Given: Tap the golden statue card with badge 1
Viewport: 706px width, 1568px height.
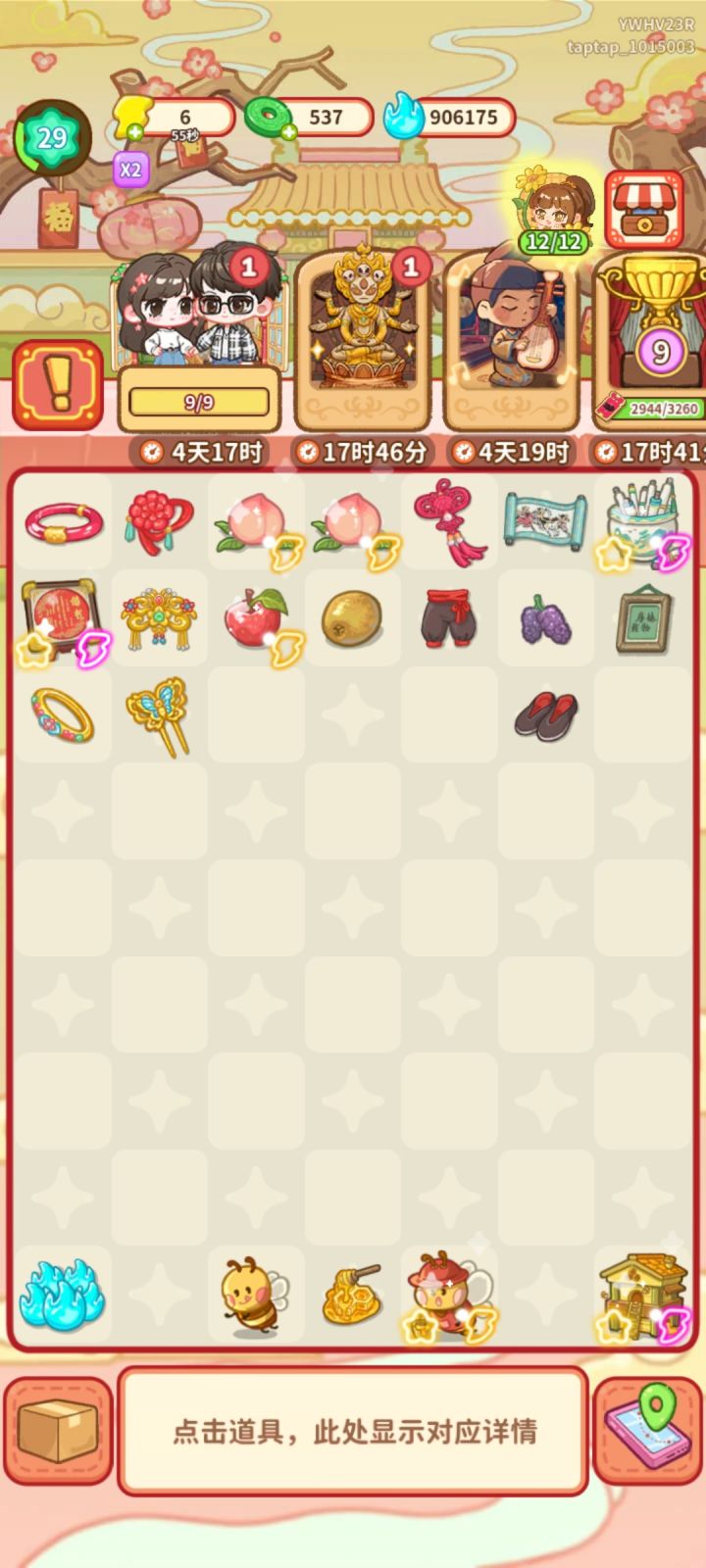Looking at the screenshot, I should (x=361, y=333).
